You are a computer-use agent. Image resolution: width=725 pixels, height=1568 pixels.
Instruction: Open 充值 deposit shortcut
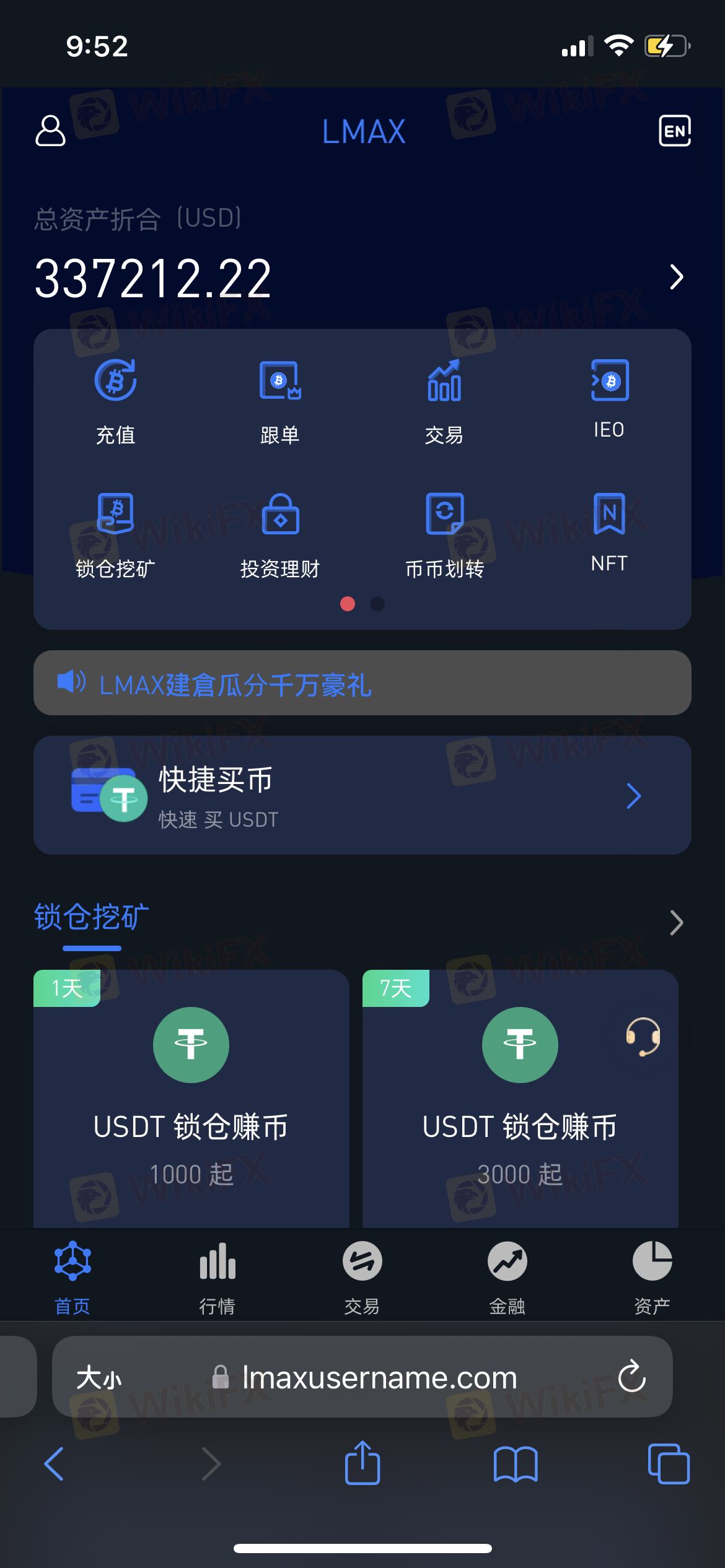[x=115, y=401]
